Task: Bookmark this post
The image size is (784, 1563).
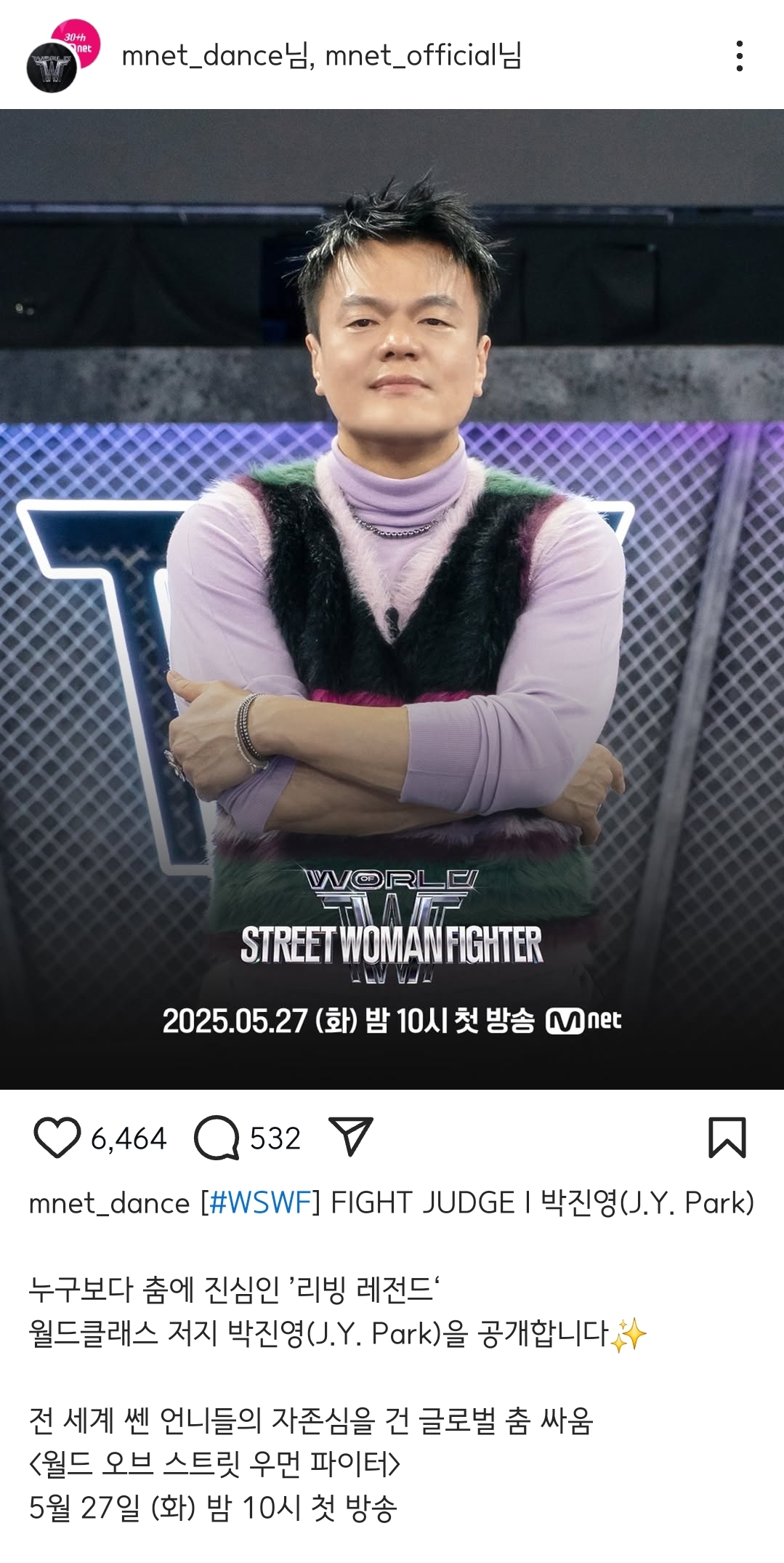Action: (727, 1138)
